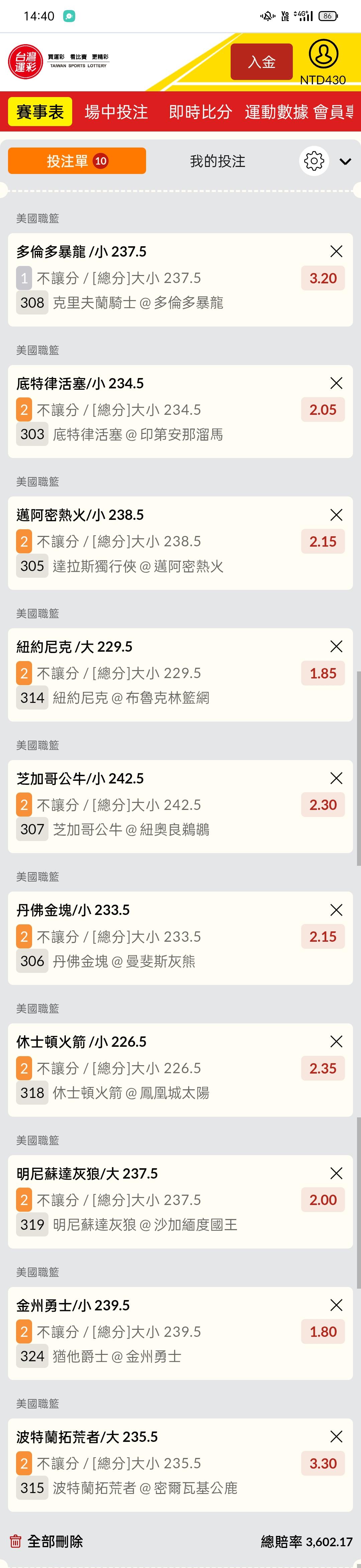This screenshot has width=361, height=1568.
Task: Remove the 底特律活塞/小 234.5 selection
Action: pos(336,383)
